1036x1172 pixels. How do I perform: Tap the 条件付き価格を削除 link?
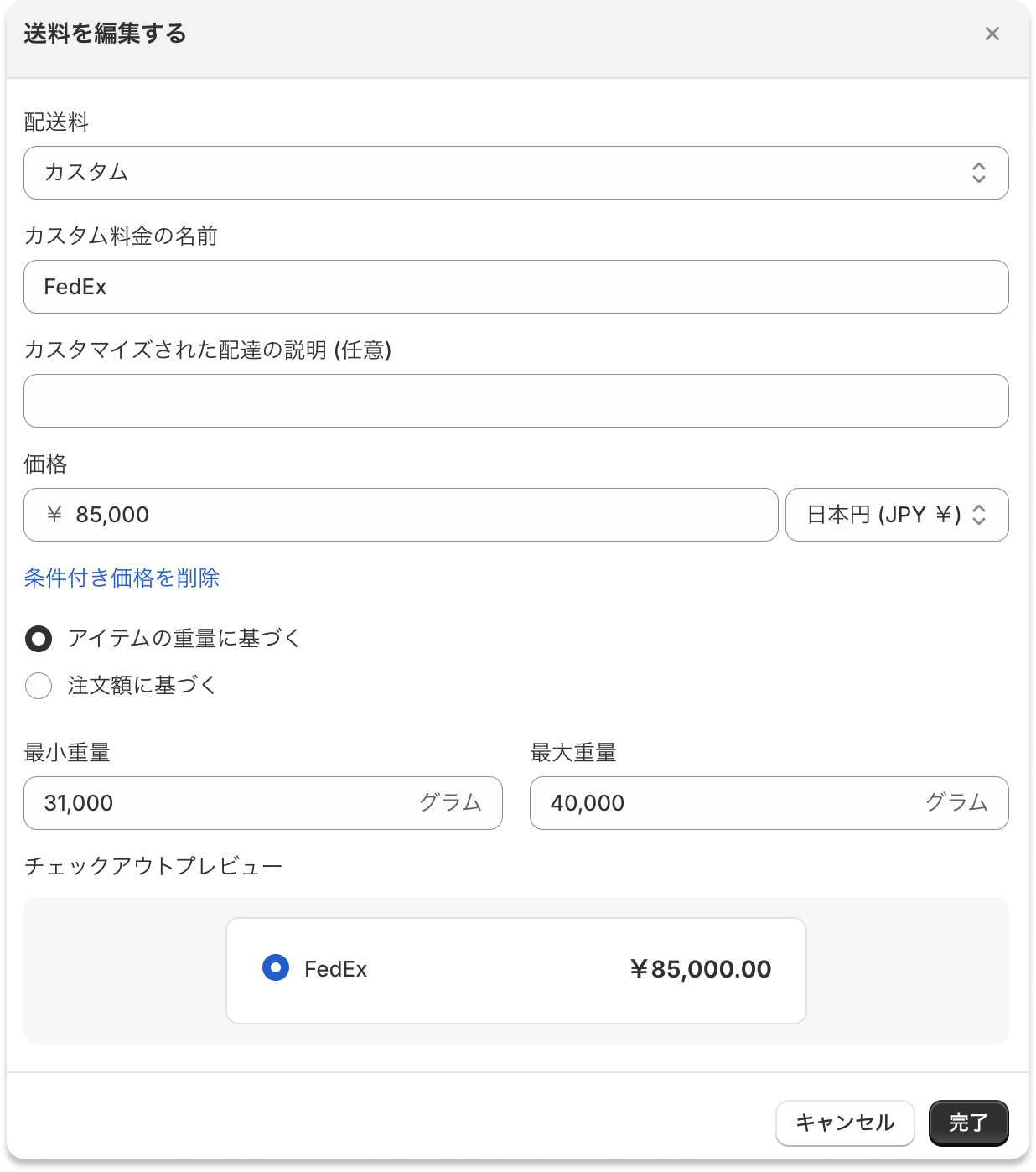click(122, 578)
